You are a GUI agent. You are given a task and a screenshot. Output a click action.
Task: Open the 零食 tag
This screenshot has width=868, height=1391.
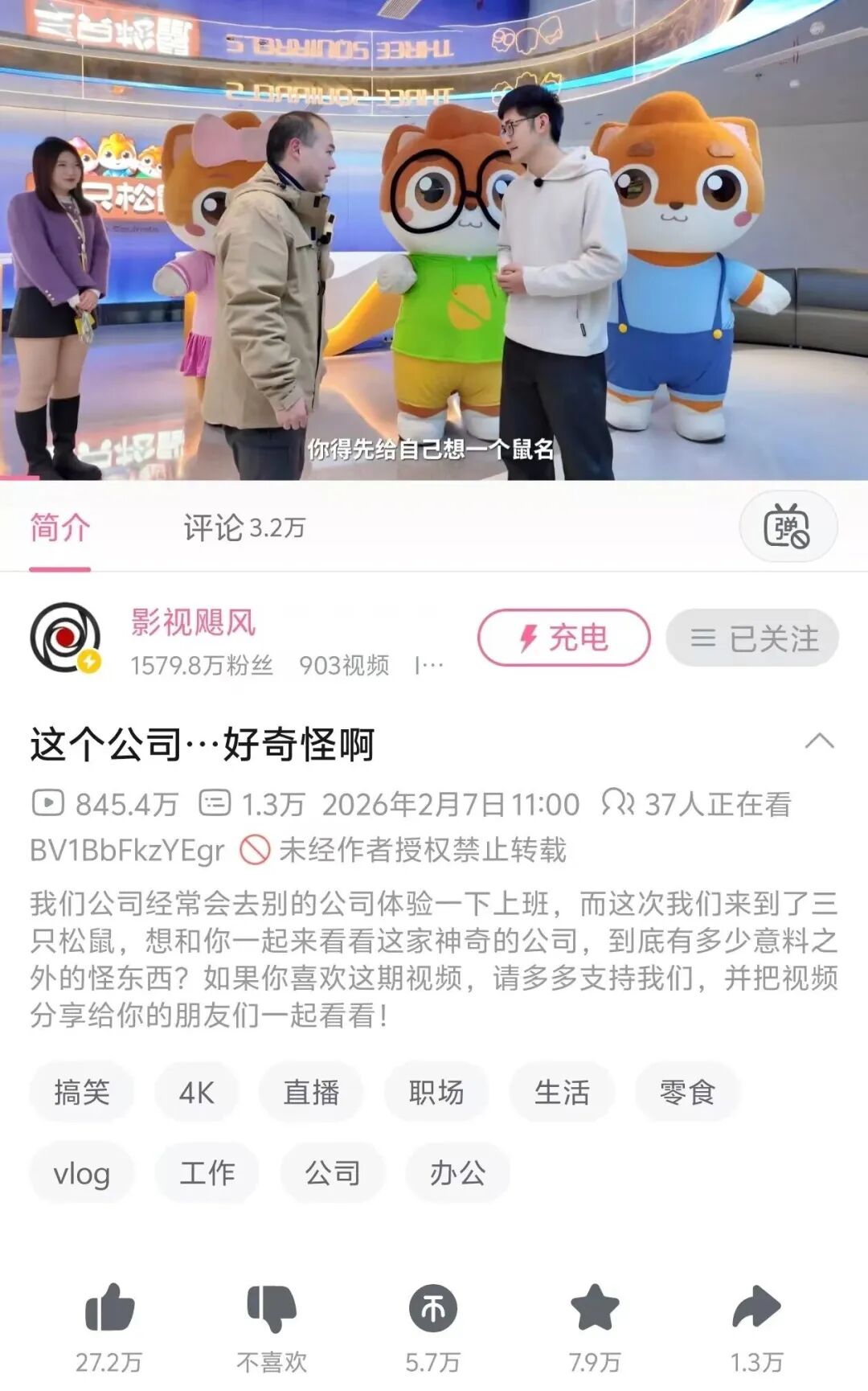(687, 1092)
